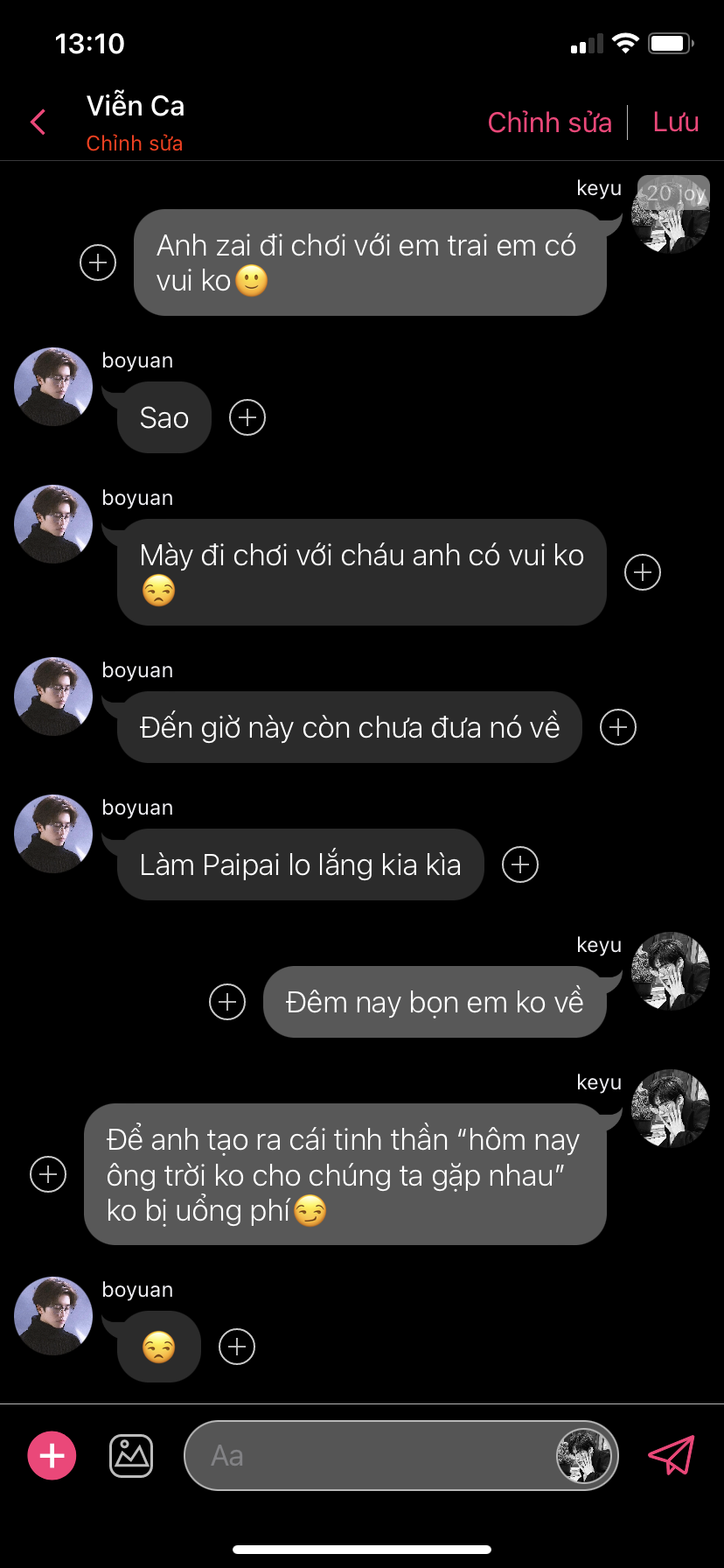Tap plus next to the 'Để anh tạo ra' message

coord(48,1174)
